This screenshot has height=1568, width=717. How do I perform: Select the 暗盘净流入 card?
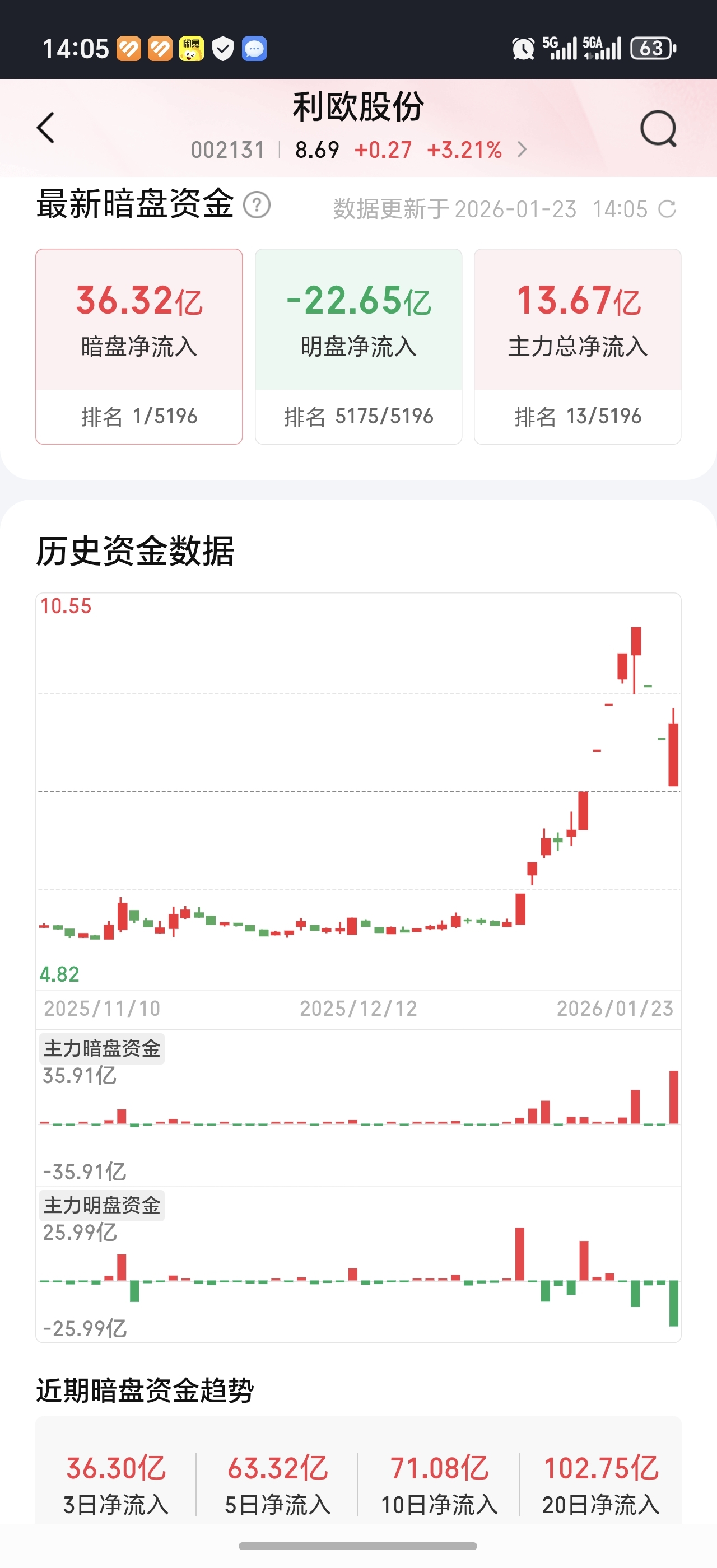[139, 346]
